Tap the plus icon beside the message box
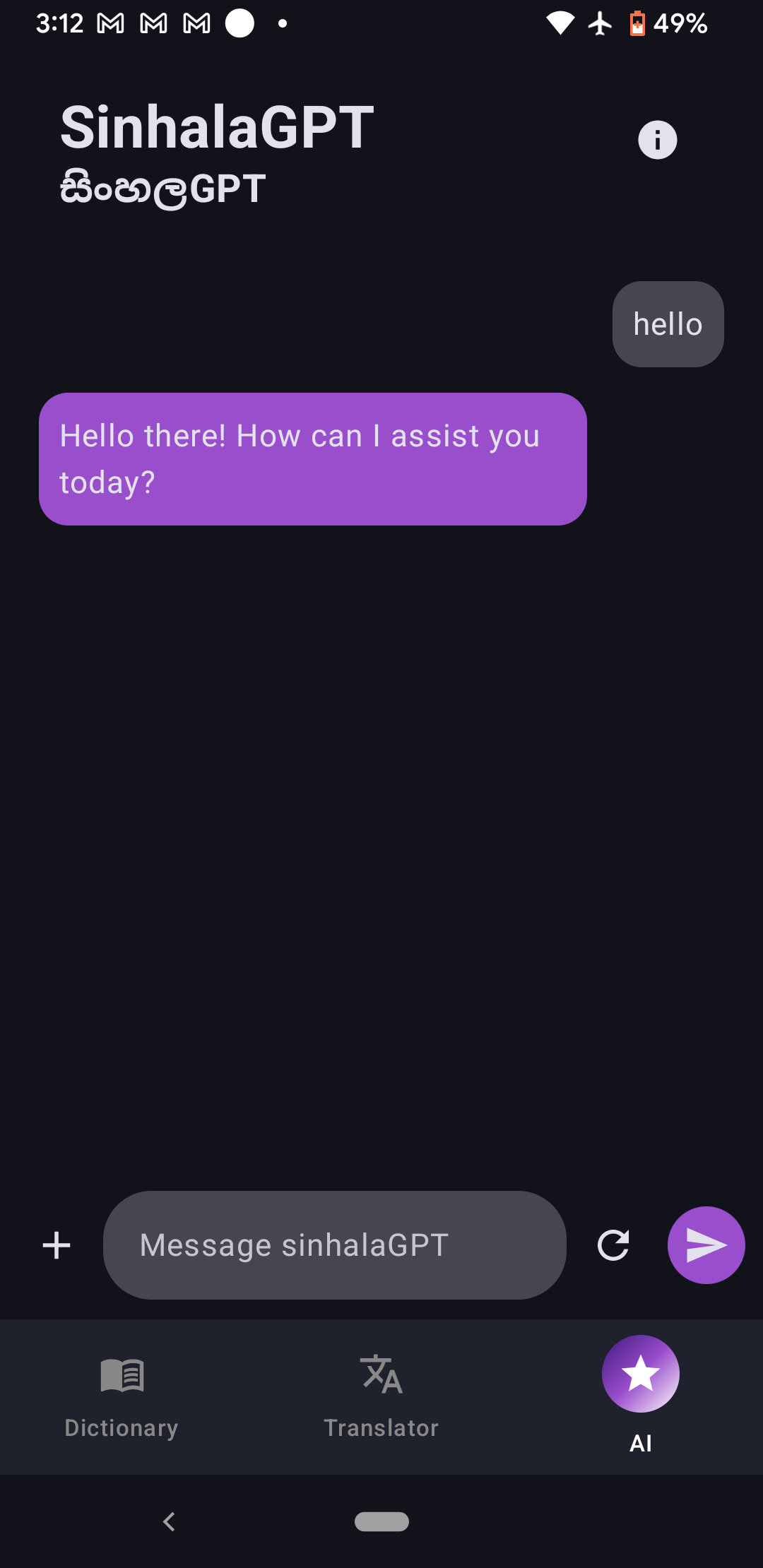 pos(57,1245)
